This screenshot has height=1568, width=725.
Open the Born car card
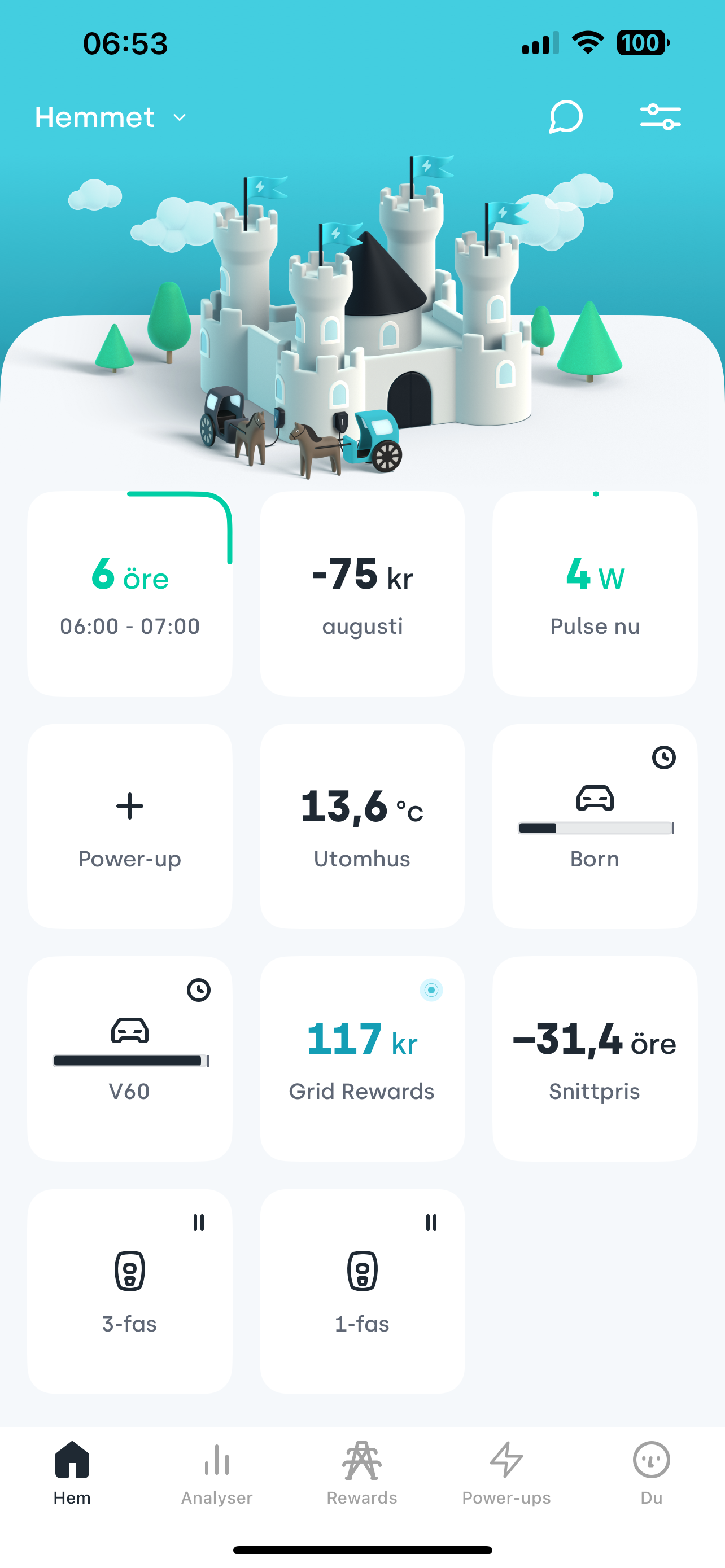595,826
